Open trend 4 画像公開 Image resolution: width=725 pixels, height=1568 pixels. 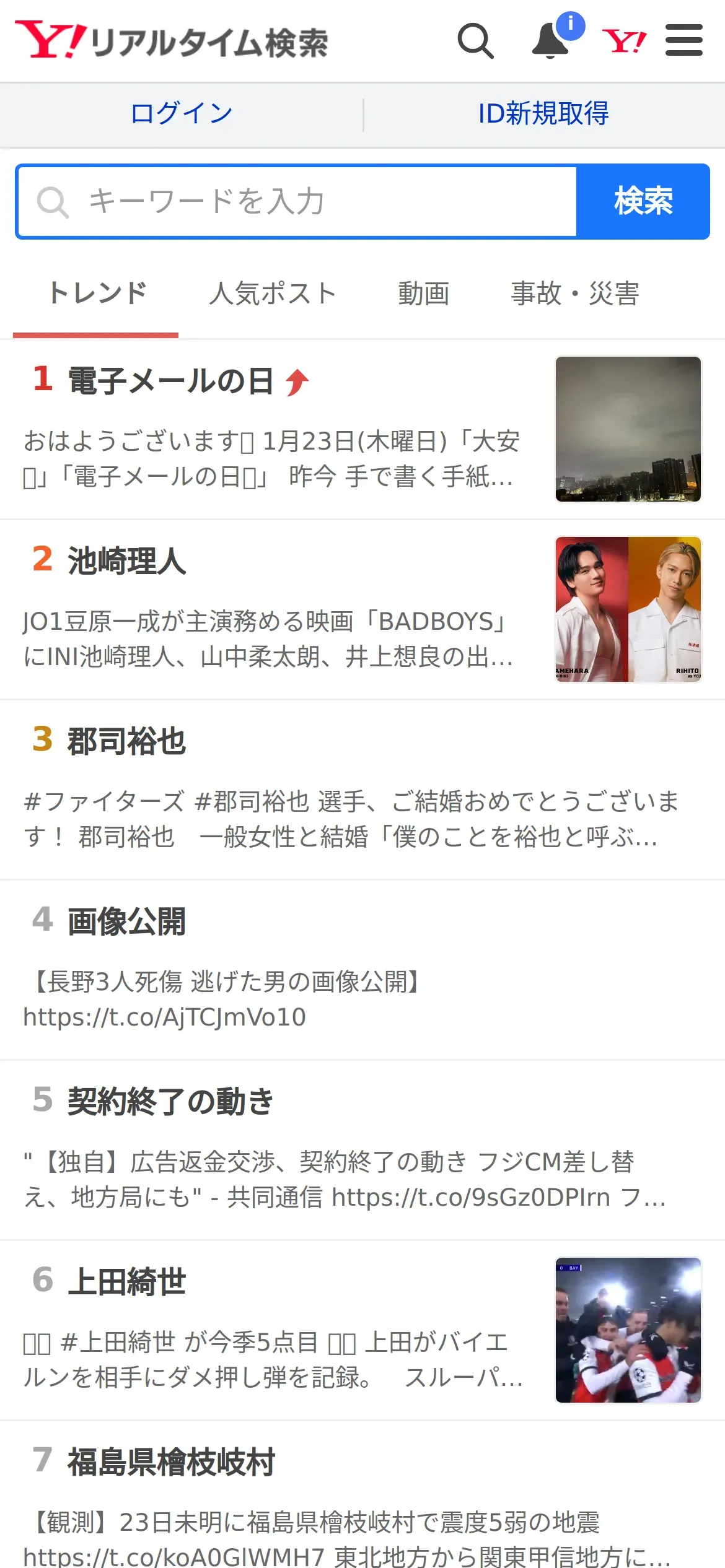(362, 970)
